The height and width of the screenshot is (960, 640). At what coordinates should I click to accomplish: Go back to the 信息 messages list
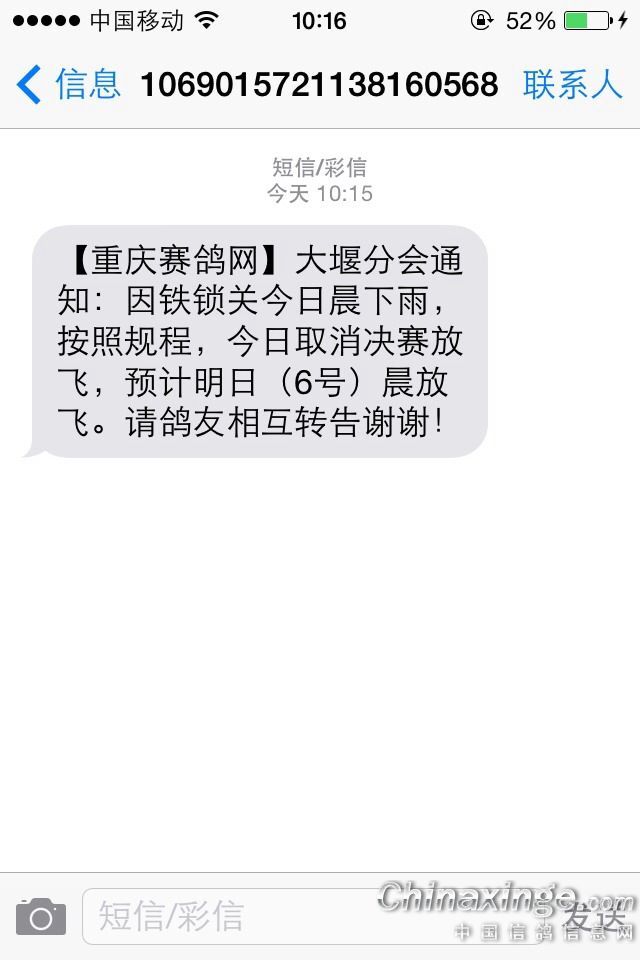pos(68,84)
